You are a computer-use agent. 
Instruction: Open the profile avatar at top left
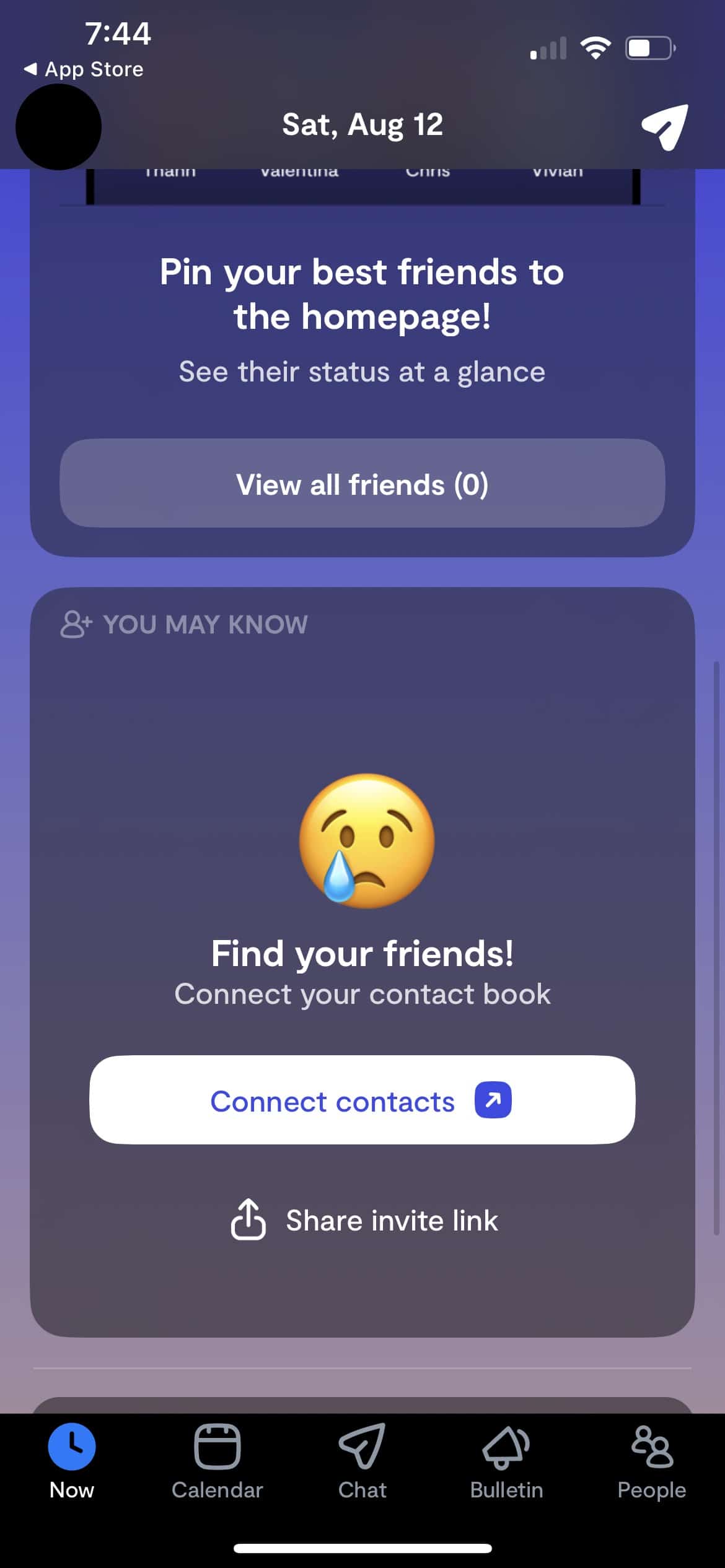tap(58, 127)
